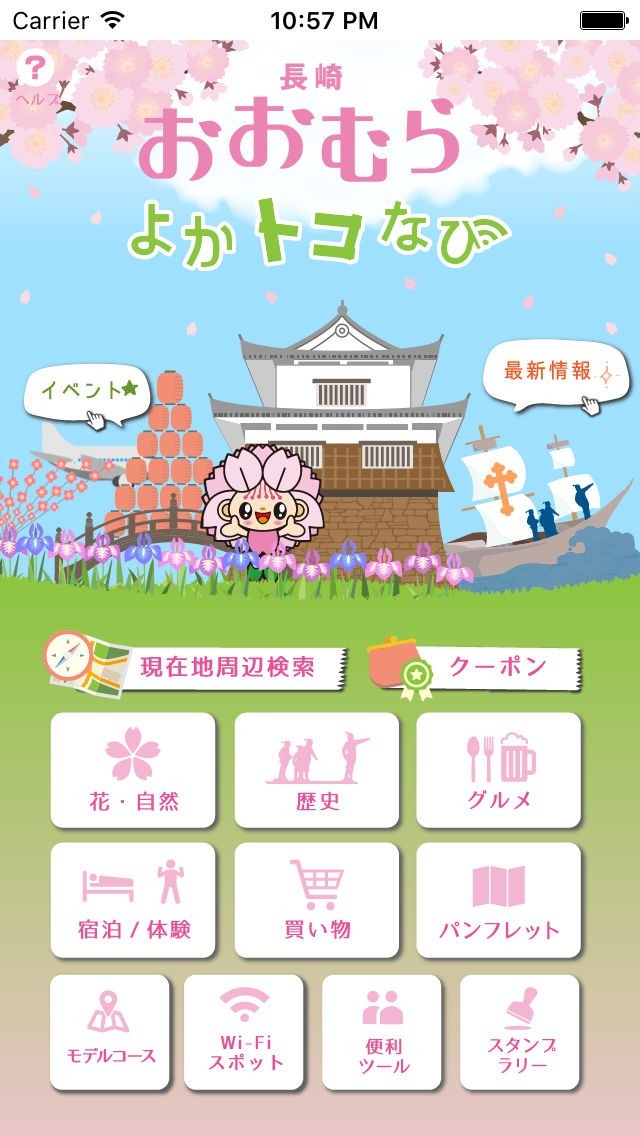Image resolution: width=640 pixels, height=1136 pixels.
Task: Open the 花・自然 category
Action: point(133,770)
